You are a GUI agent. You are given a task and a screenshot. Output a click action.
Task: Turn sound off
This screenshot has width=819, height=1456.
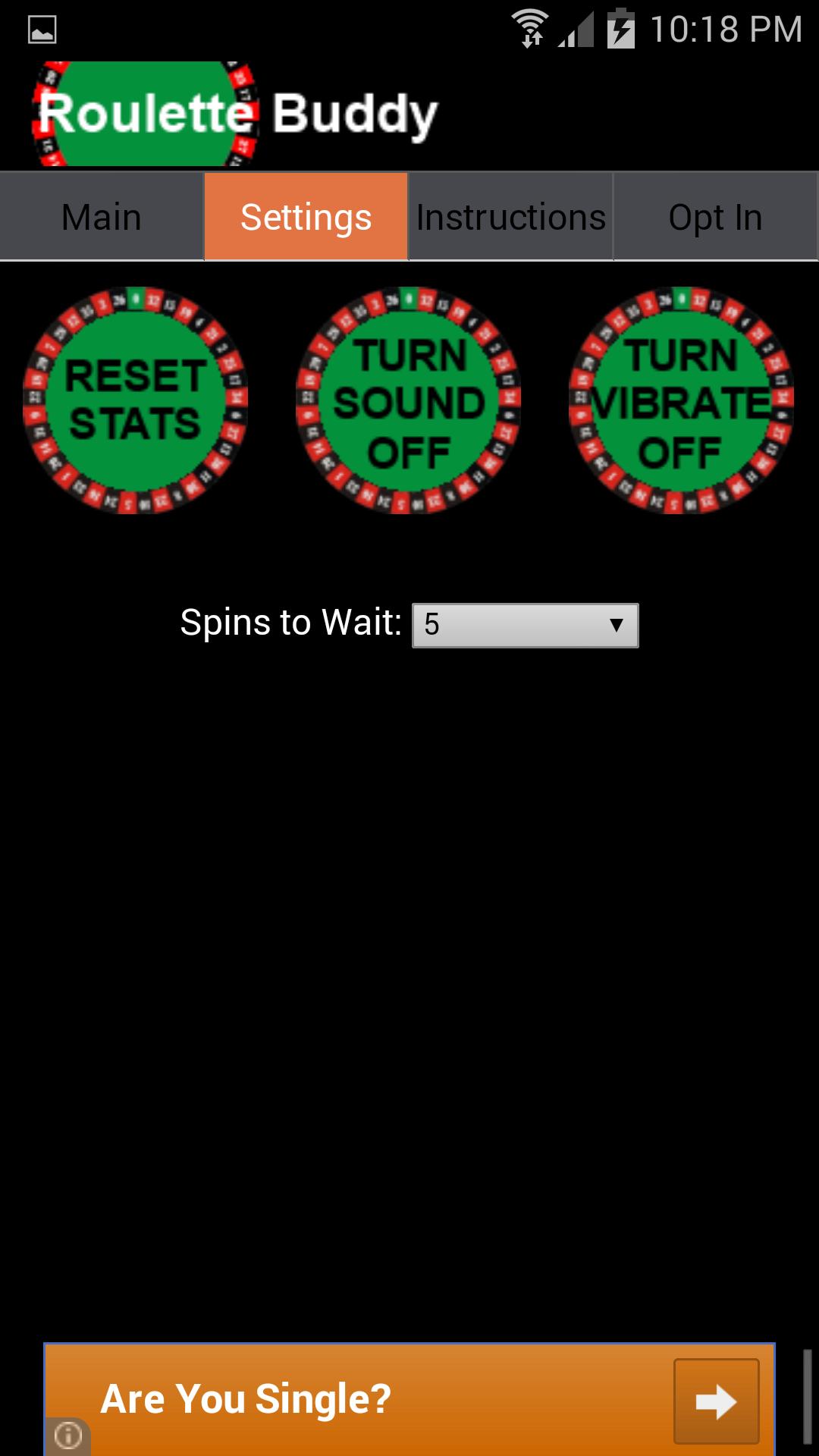click(x=409, y=400)
